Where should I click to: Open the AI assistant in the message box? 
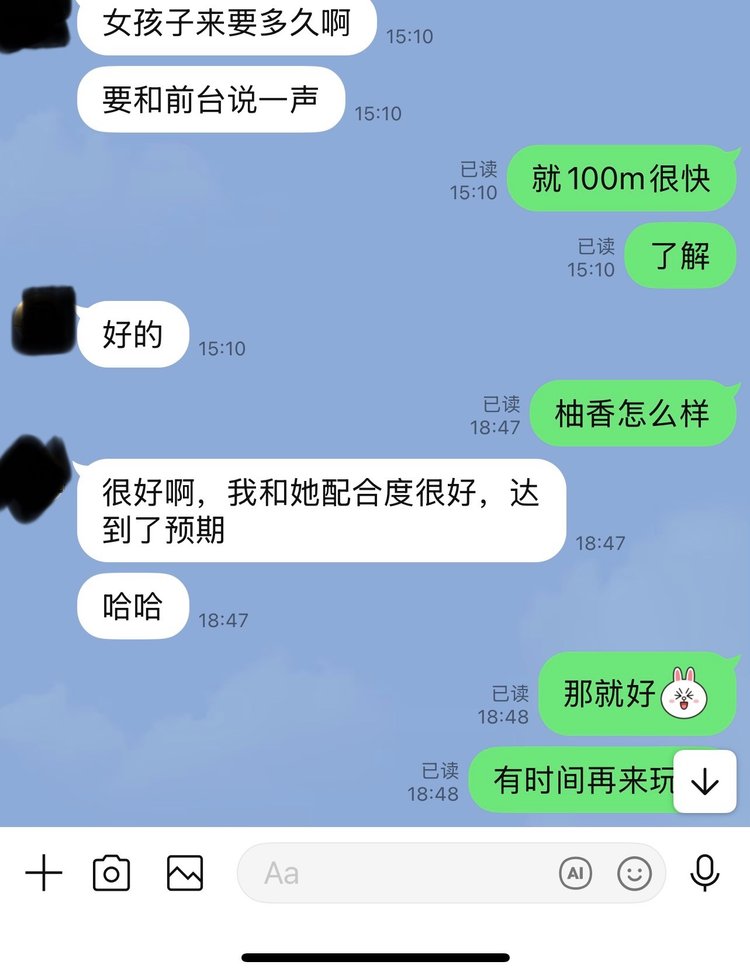click(x=575, y=873)
